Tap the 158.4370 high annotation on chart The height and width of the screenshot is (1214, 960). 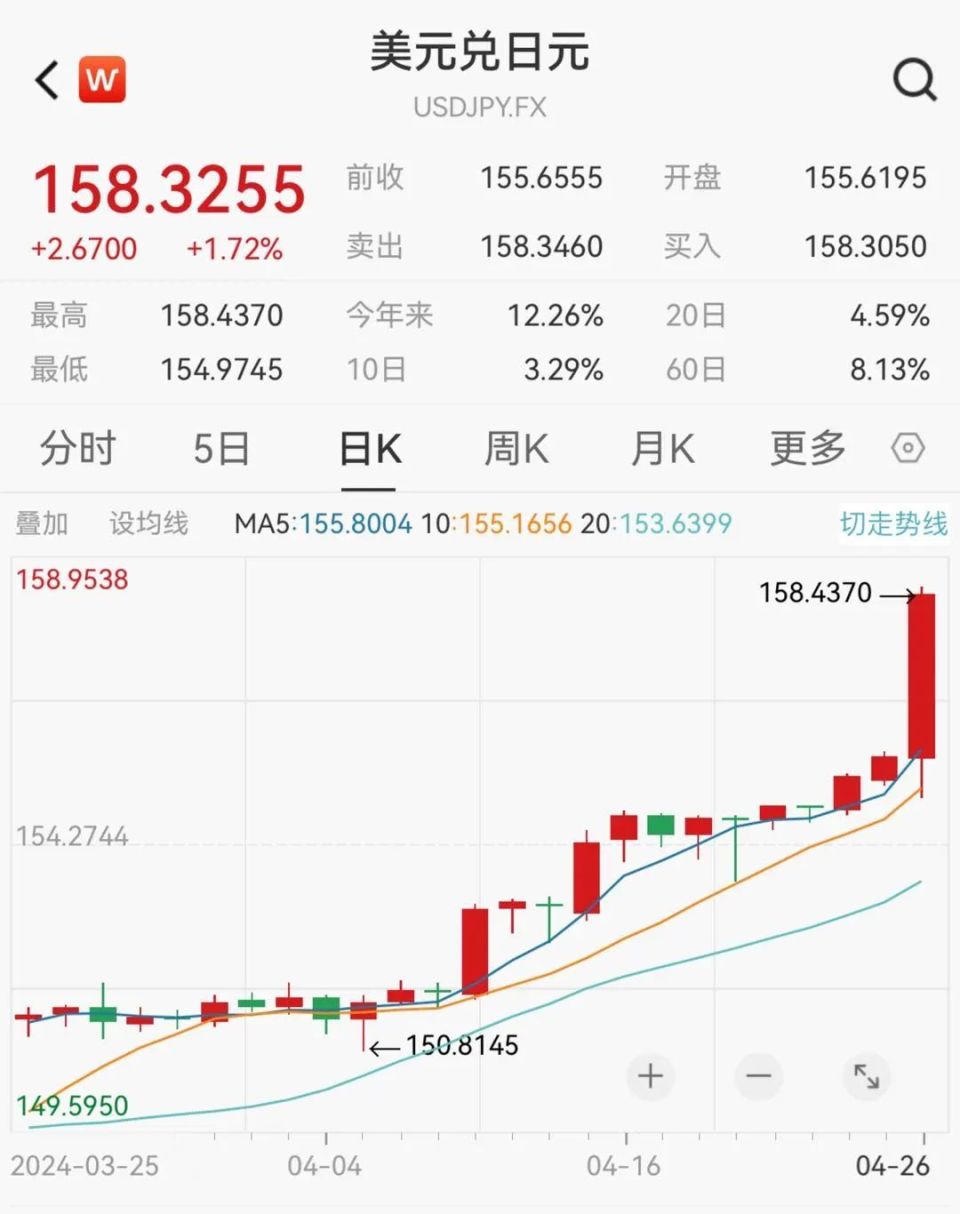point(816,592)
